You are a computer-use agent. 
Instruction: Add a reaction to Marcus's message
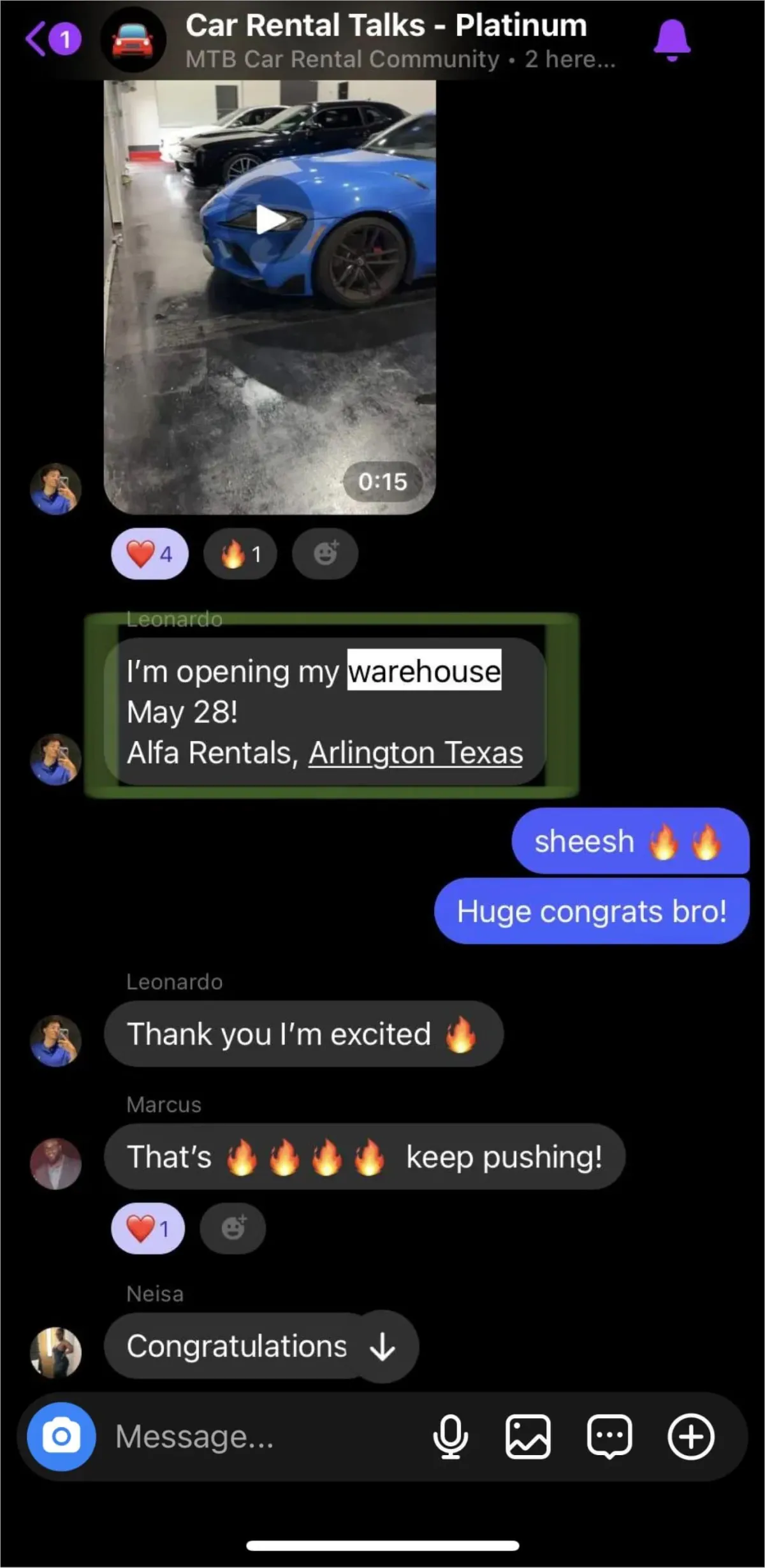coord(233,1228)
